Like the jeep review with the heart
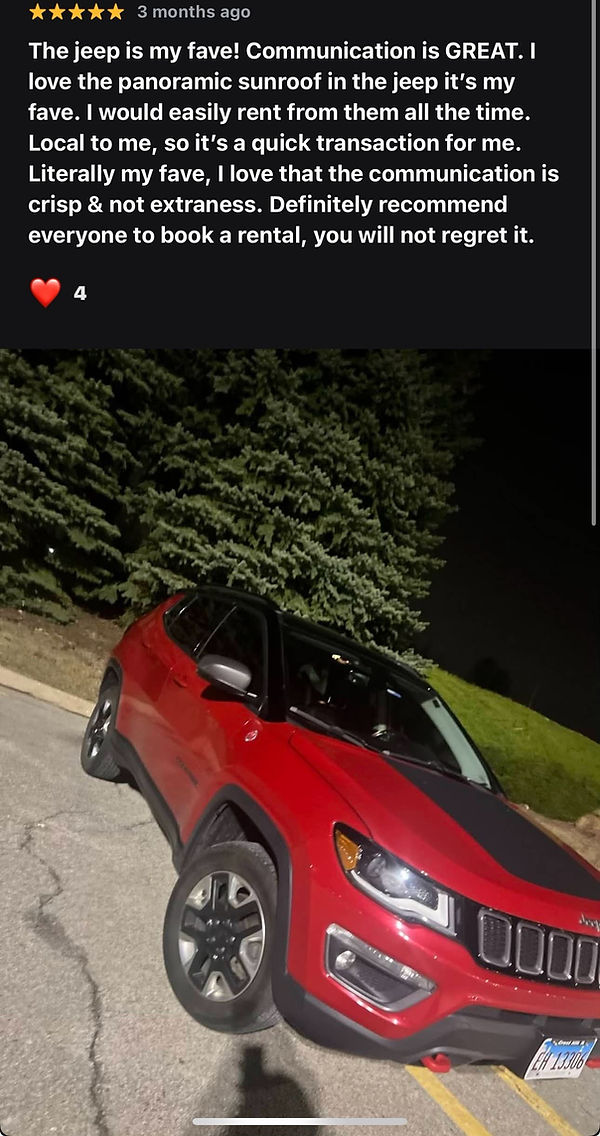 coord(45,293)
